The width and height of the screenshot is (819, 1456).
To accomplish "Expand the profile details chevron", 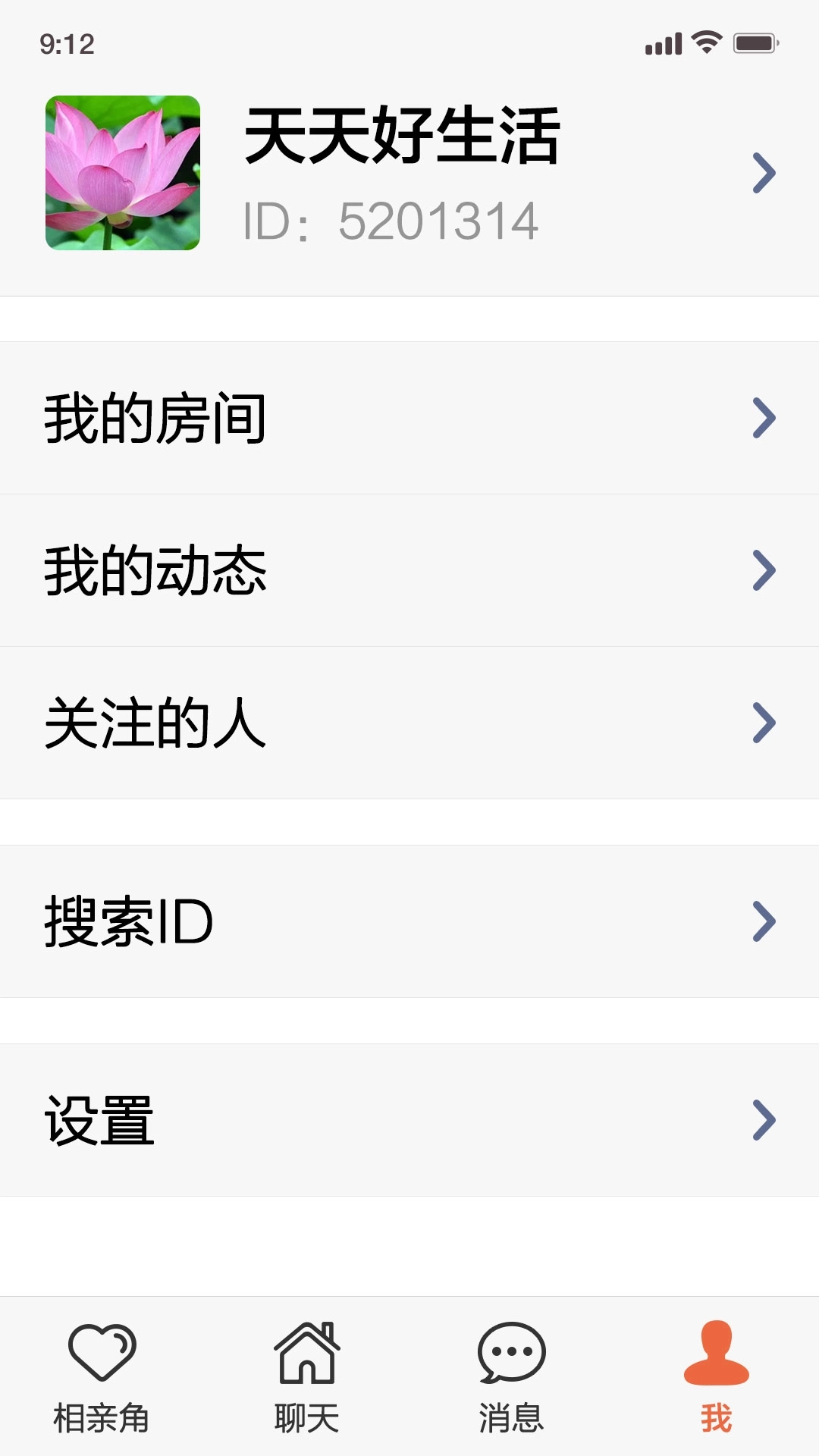I will [762, 173].
